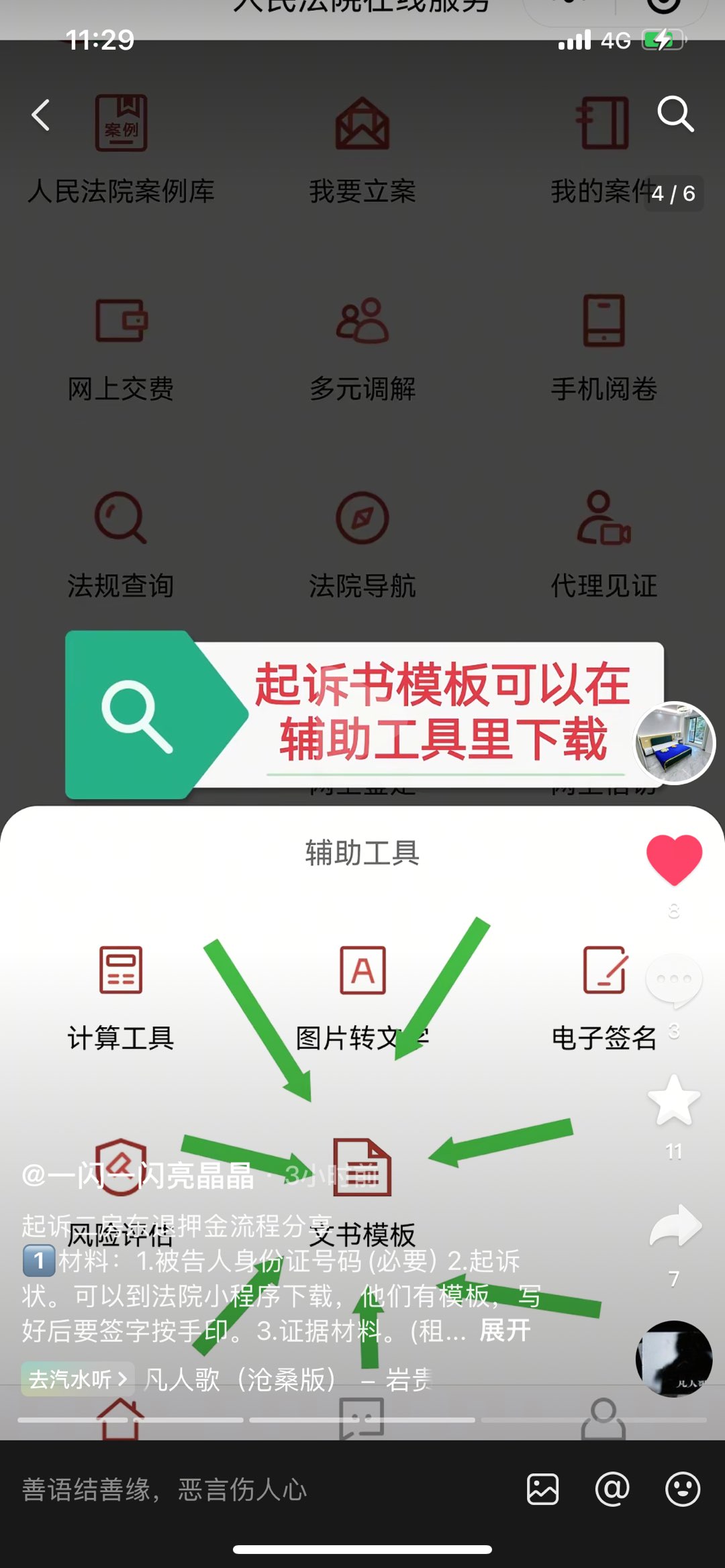Share this post
This screenshot has height=1568, width=725.
click(675, 1226)
